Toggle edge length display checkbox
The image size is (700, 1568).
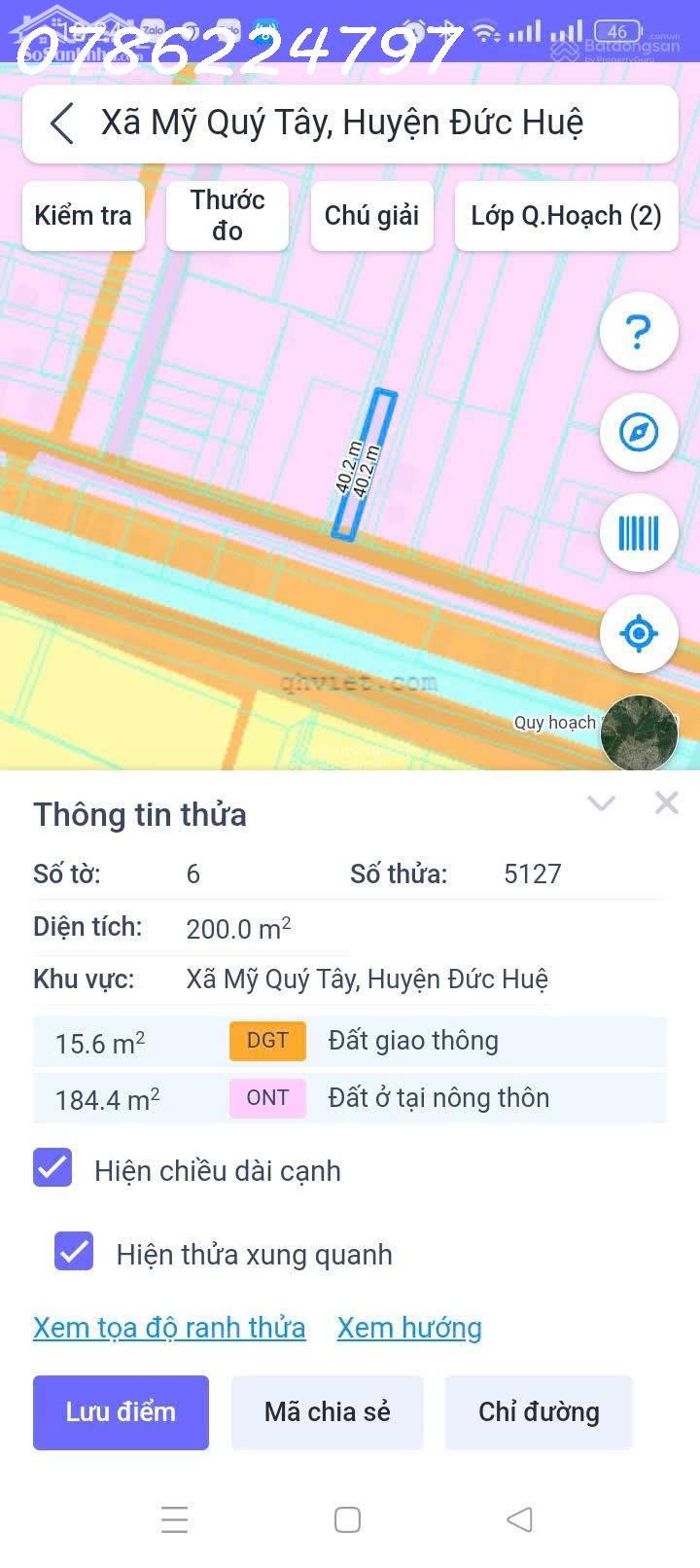coord(52,1168)
